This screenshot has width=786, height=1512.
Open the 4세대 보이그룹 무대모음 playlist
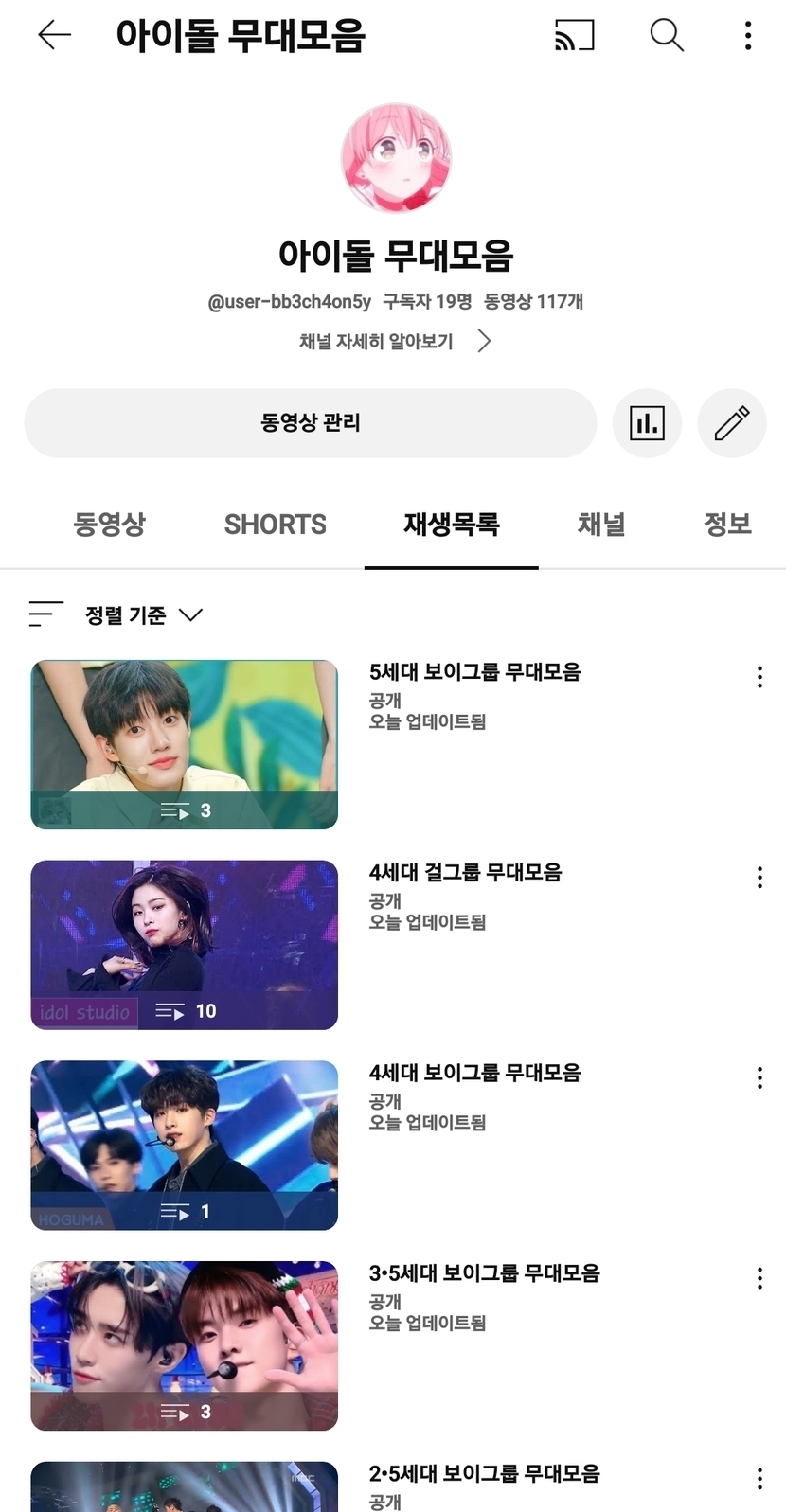point(185,1145)
